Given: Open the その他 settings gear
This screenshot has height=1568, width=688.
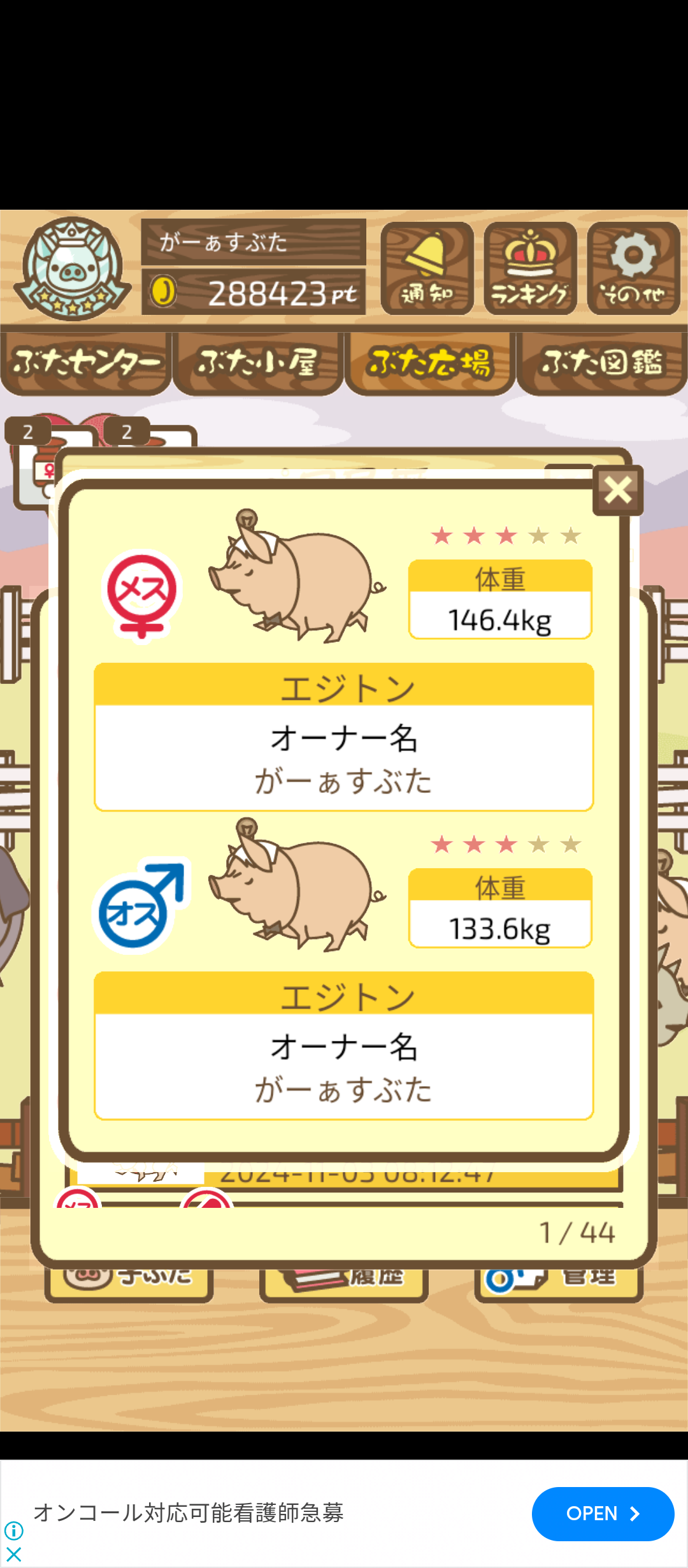Looking at the screenshot, I should click(633, 268).
